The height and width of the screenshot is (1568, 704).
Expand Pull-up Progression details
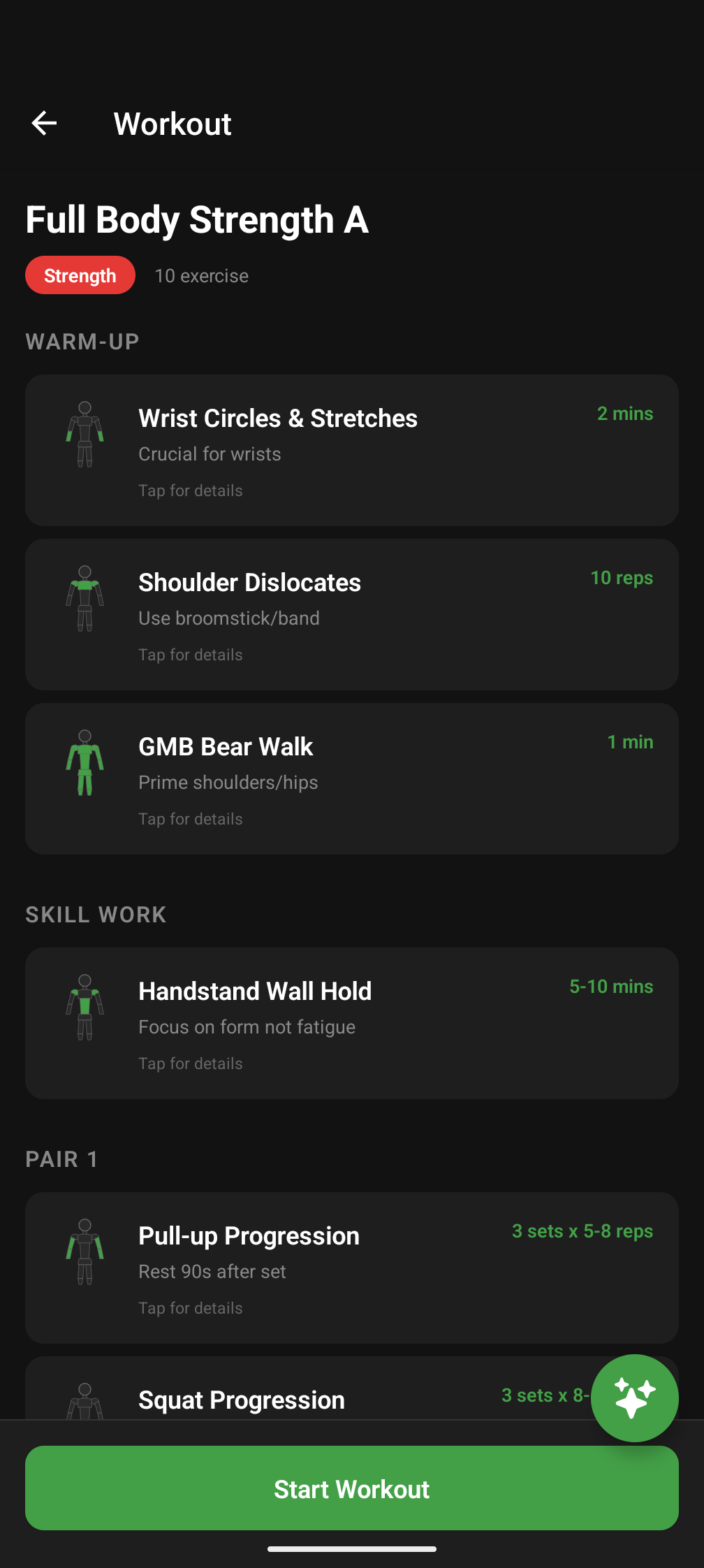[x=190, y=1307]
